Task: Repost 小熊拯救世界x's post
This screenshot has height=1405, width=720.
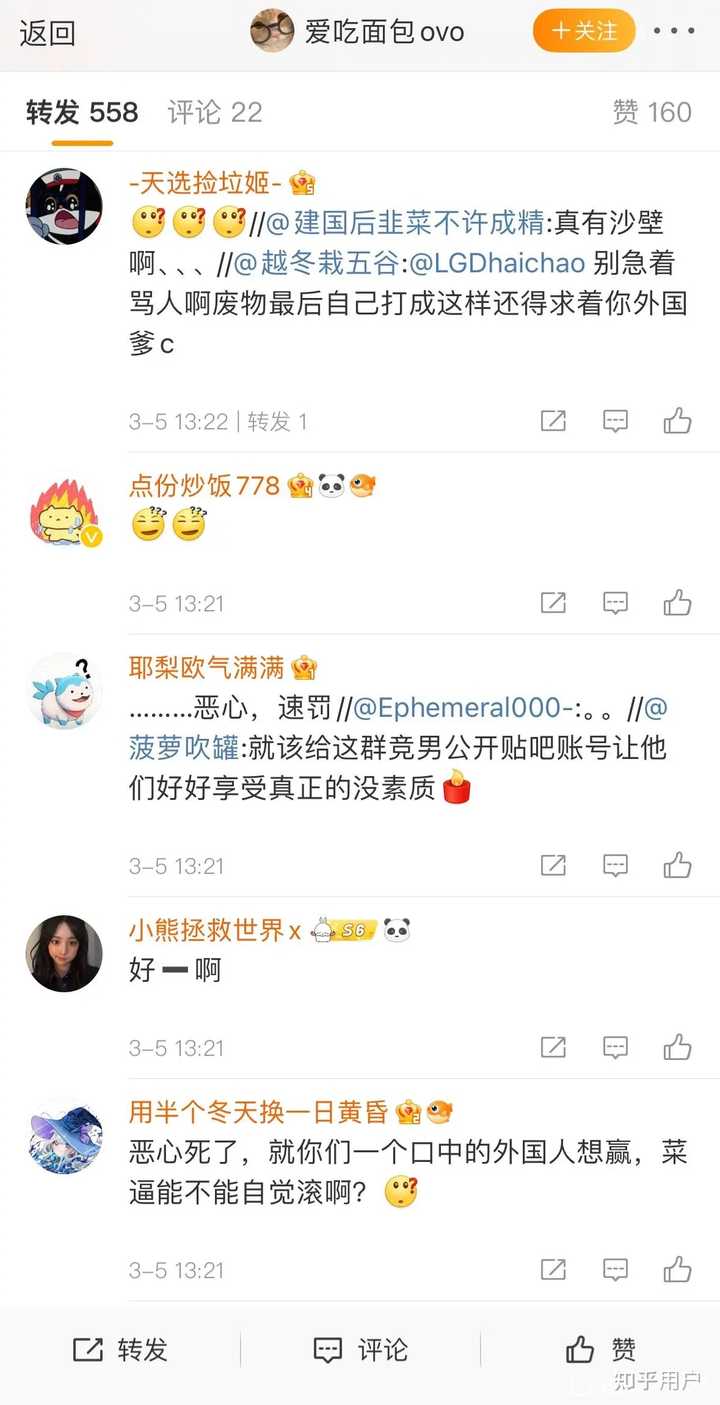Action: (x=552, y=1048)
